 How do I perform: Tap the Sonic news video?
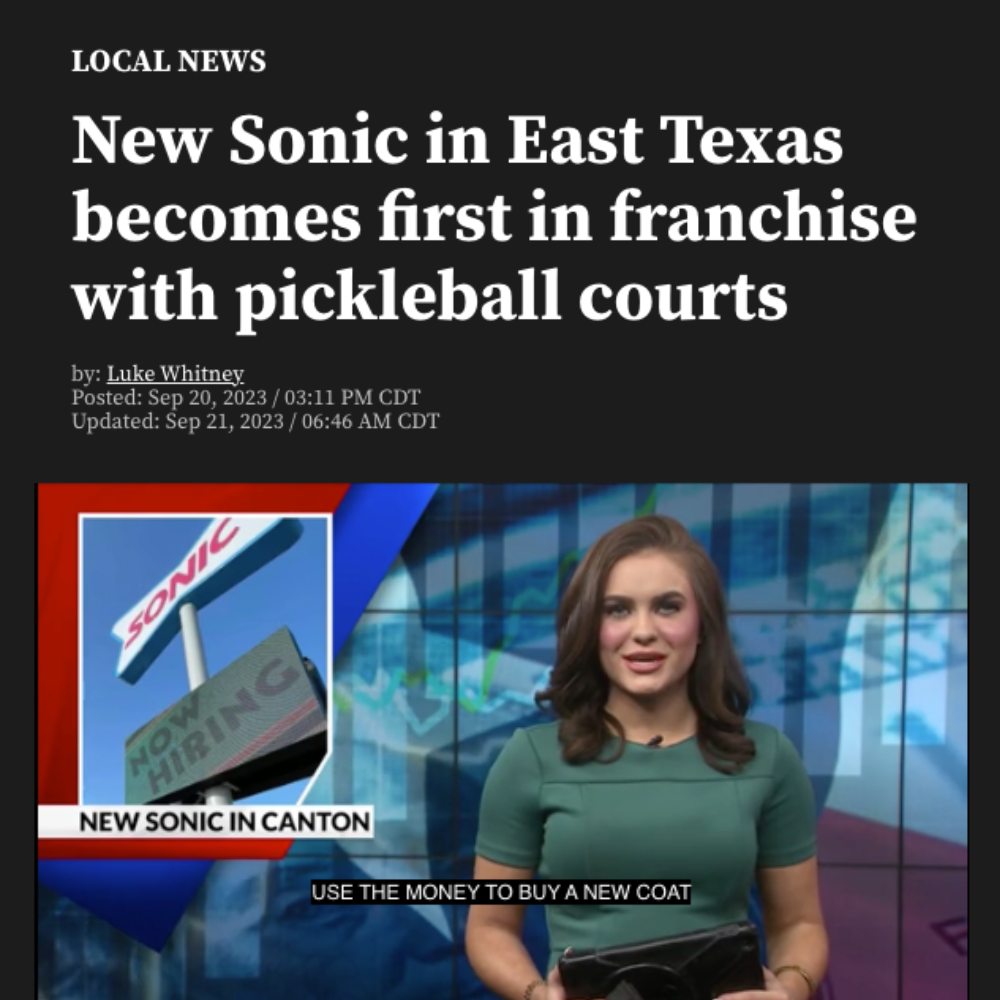click(x=502, y=740)
